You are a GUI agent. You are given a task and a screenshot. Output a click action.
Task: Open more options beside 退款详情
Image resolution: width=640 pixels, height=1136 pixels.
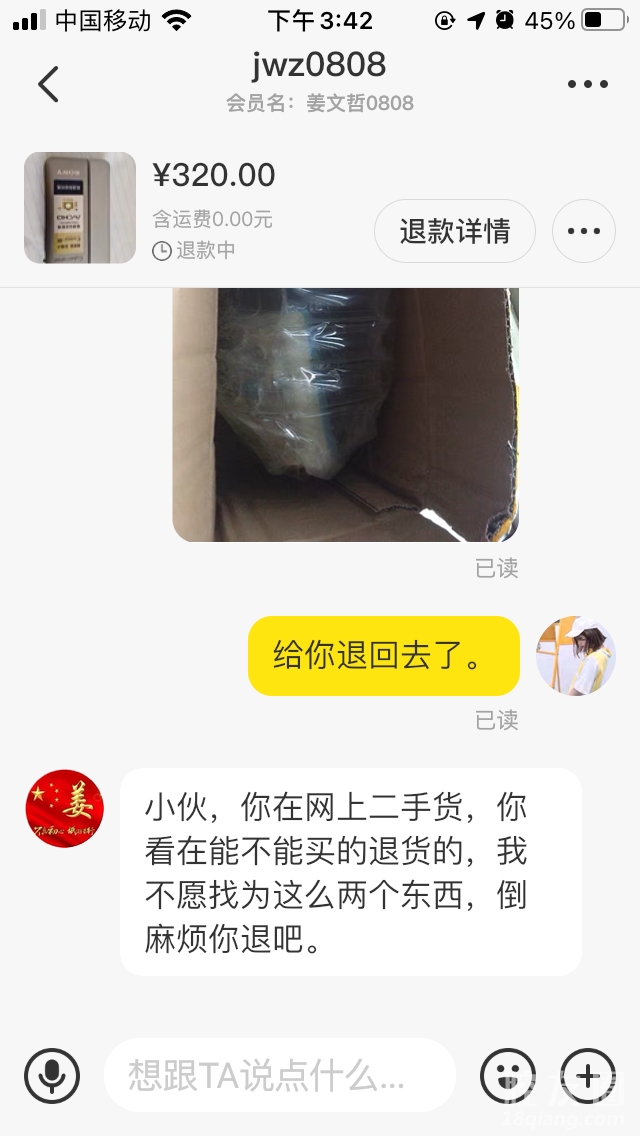[x=584, y=231]
